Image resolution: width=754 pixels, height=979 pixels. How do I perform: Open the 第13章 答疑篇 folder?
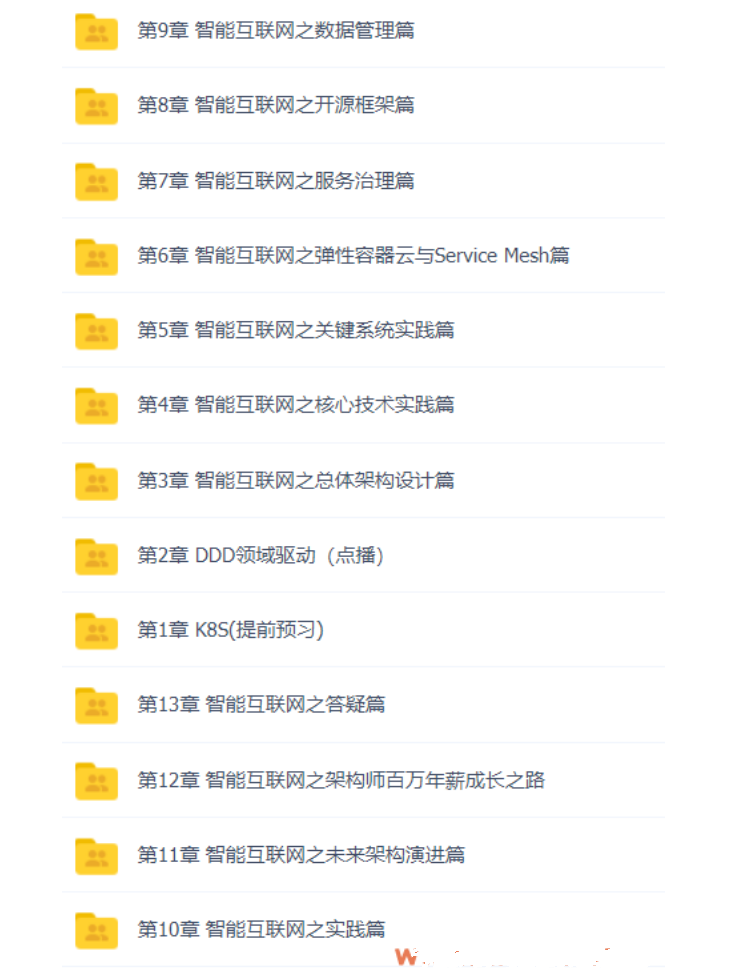pos(260,705)
